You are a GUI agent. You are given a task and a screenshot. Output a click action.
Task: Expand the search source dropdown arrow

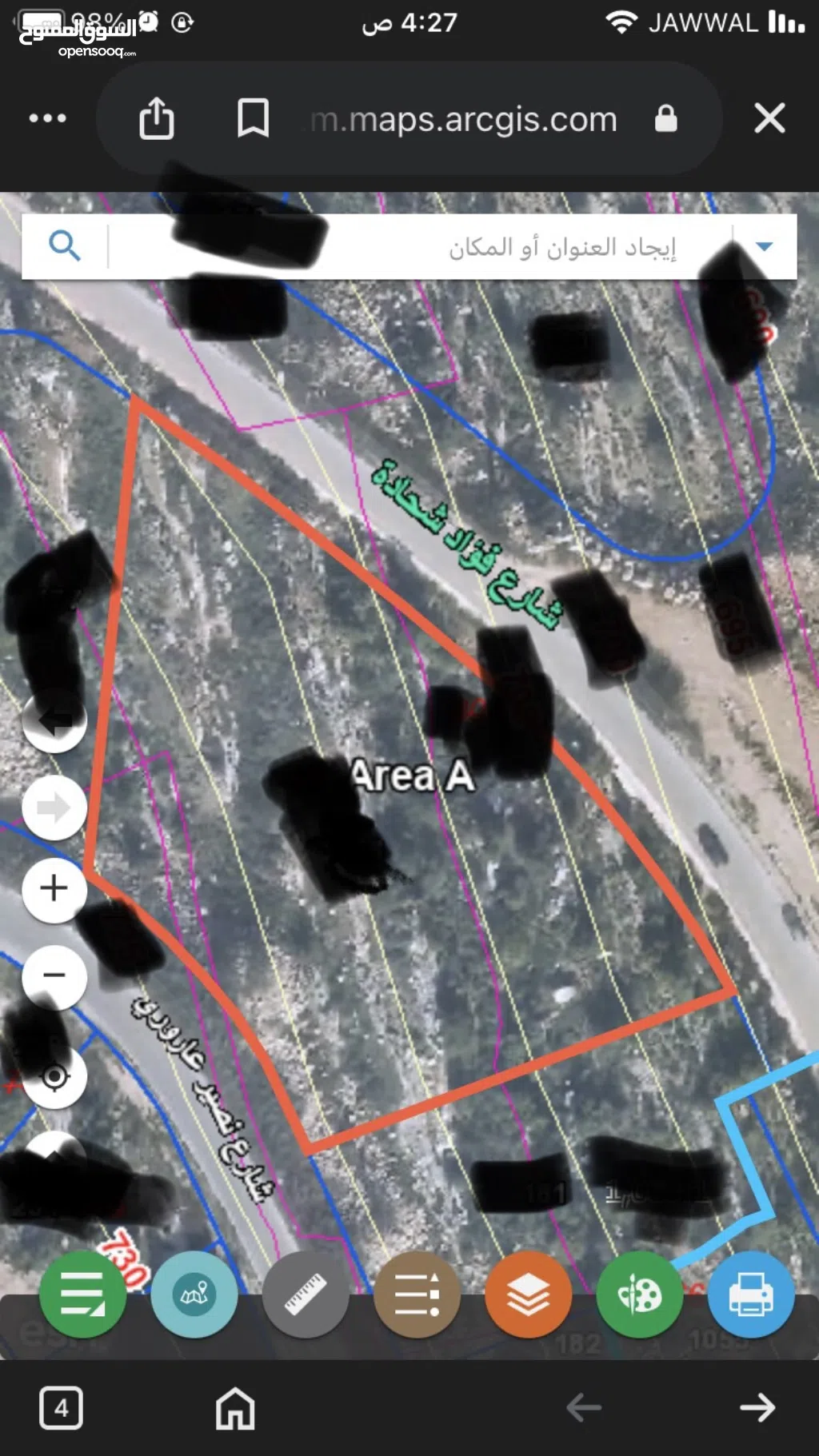click(x=764, y=246)
